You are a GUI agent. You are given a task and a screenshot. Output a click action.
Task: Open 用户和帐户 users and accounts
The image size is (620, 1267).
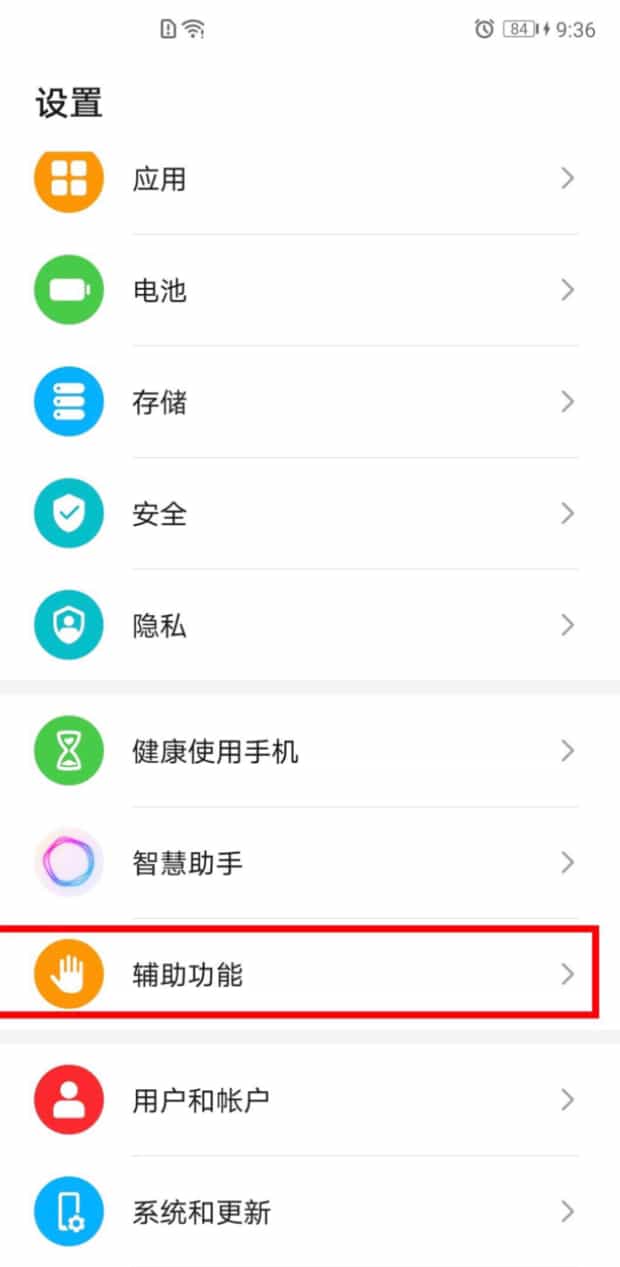click(x=310, y=1100)
